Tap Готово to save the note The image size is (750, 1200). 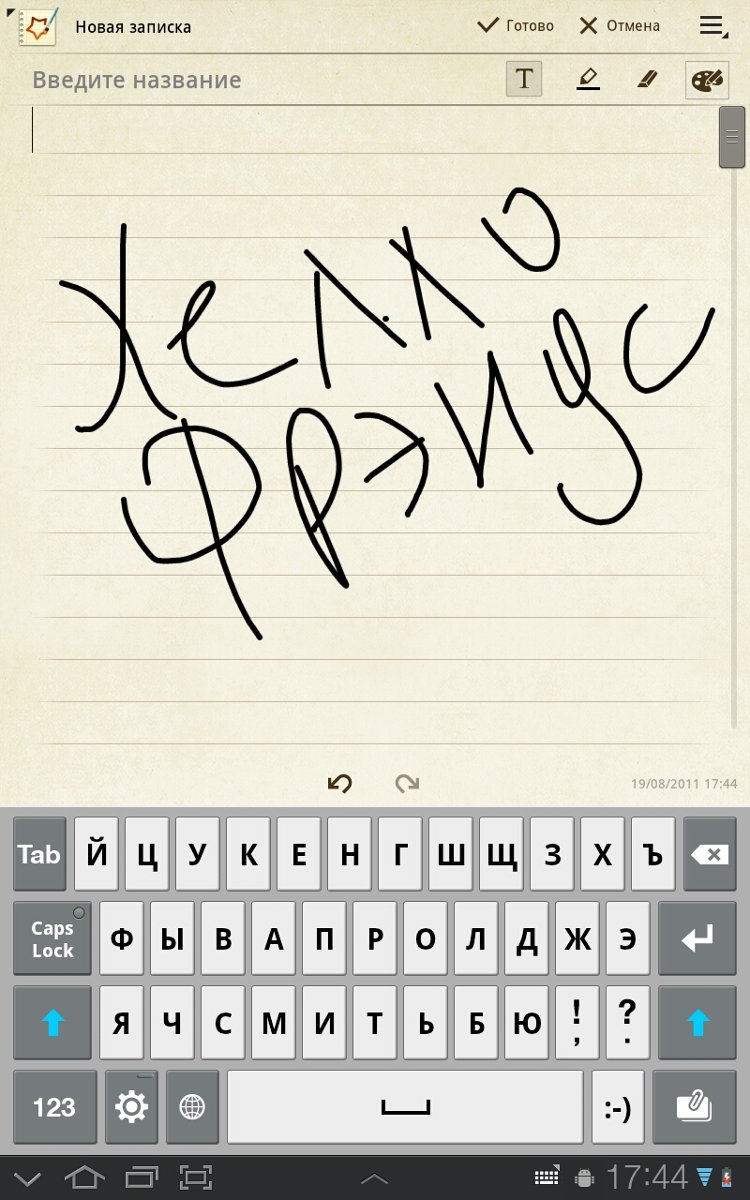click(516, 26)
